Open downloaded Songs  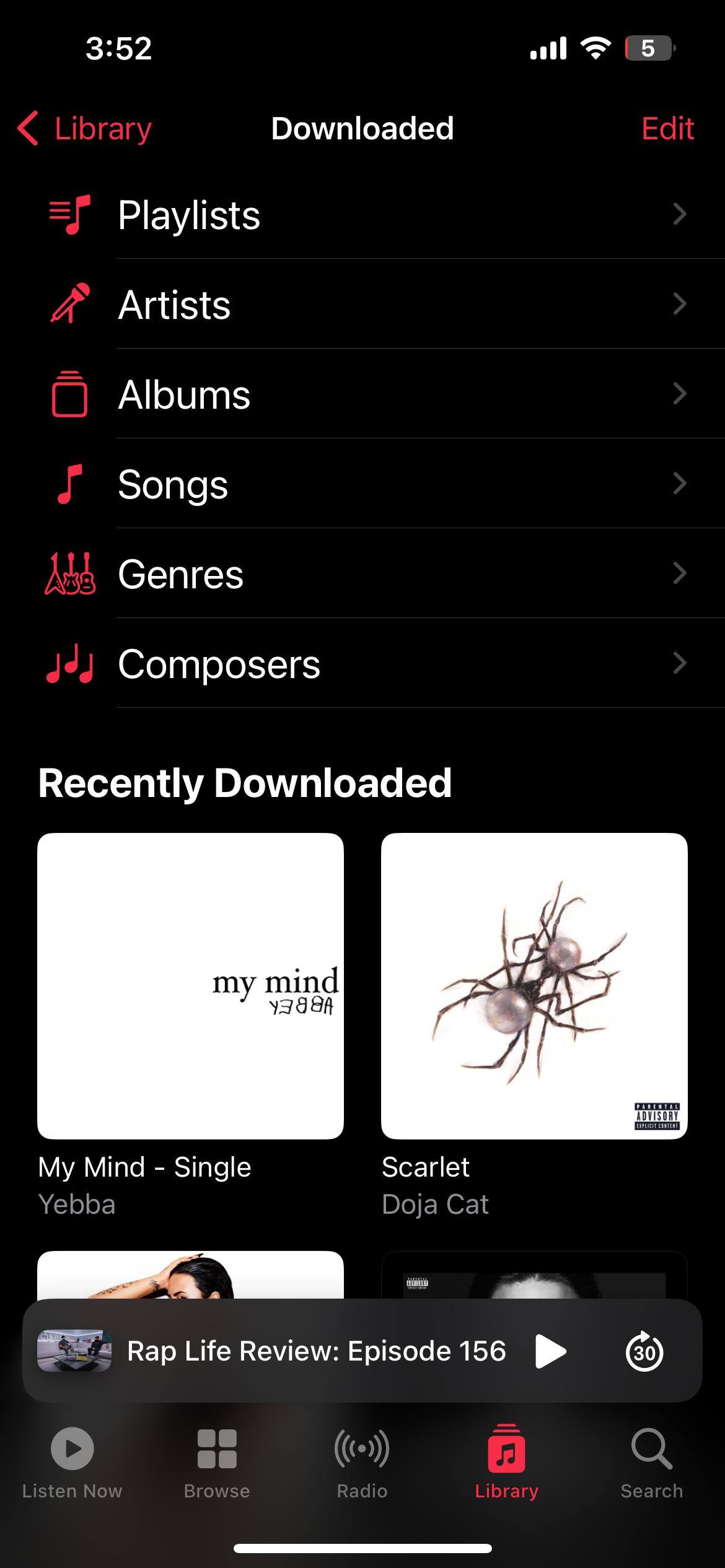pyautogui.click(x=372, y=484)
